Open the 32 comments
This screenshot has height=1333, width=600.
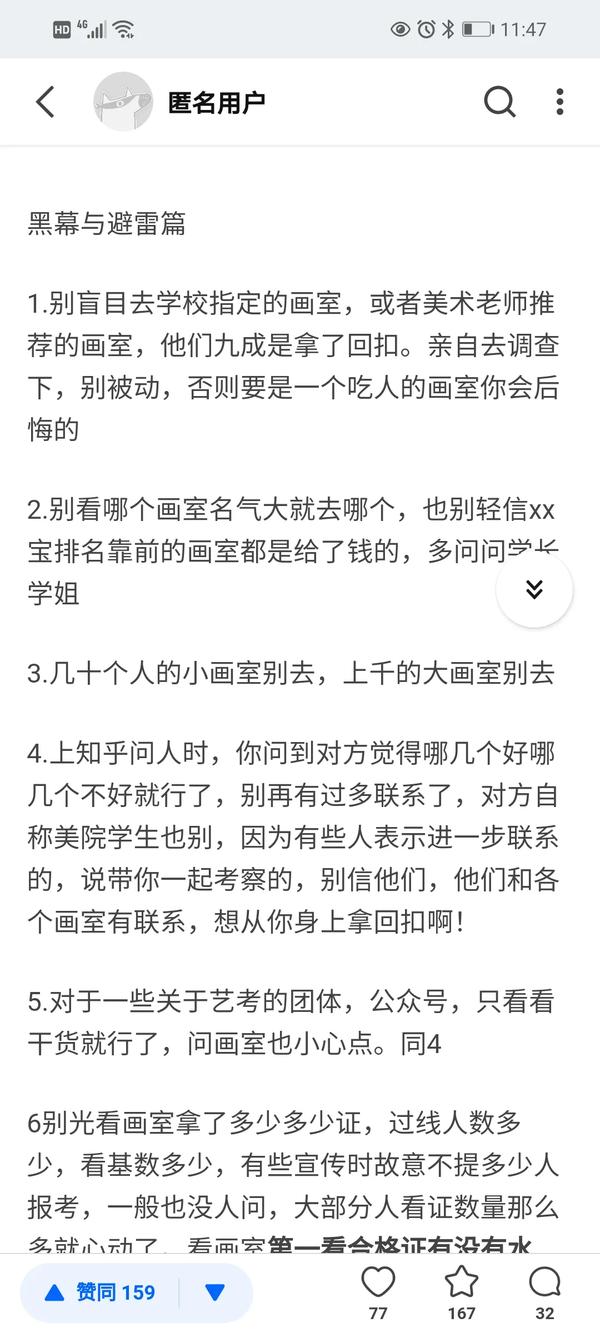click(x=545, y=1292)
